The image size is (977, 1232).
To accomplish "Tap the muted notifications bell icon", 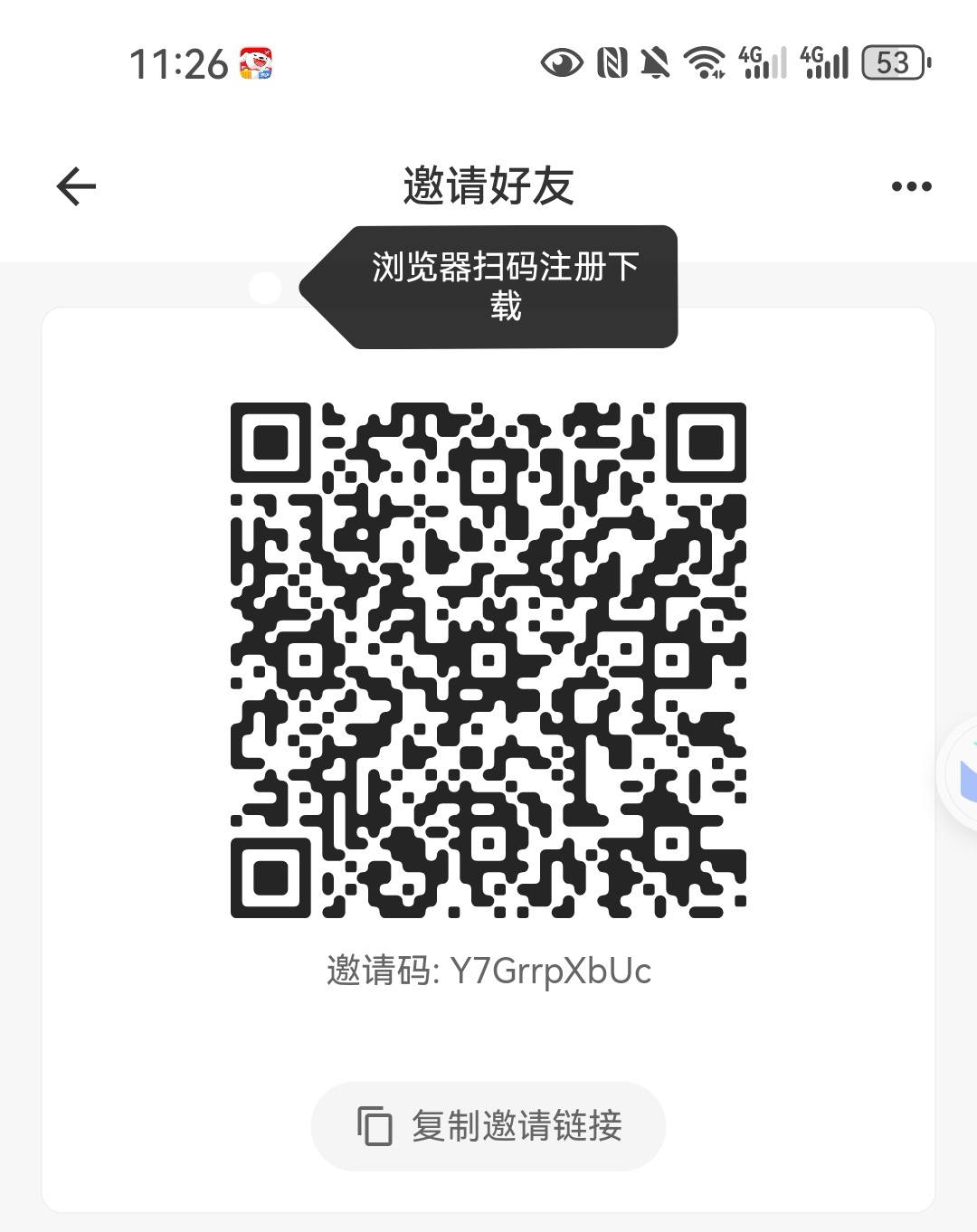I will [x=656, y=62].
